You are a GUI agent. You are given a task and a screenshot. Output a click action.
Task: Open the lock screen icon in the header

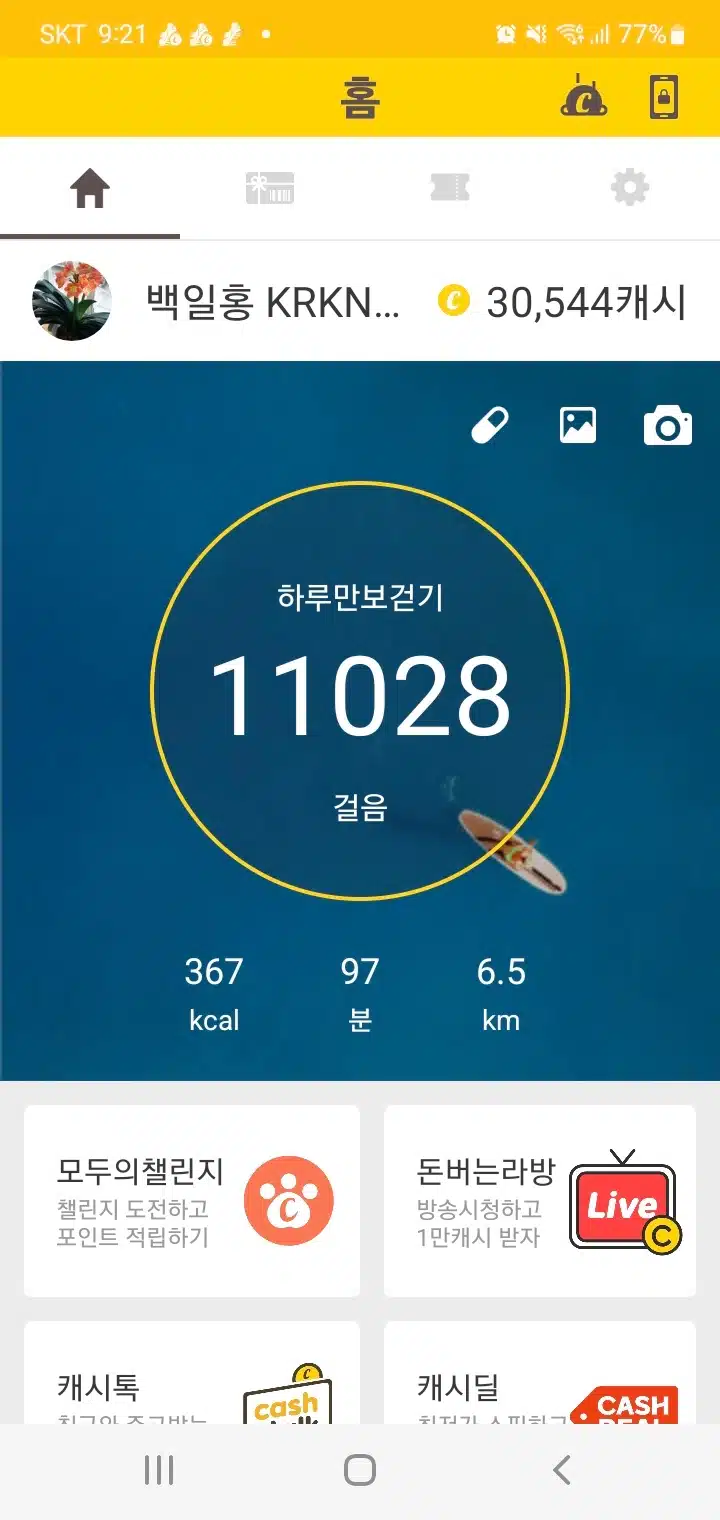664,97
